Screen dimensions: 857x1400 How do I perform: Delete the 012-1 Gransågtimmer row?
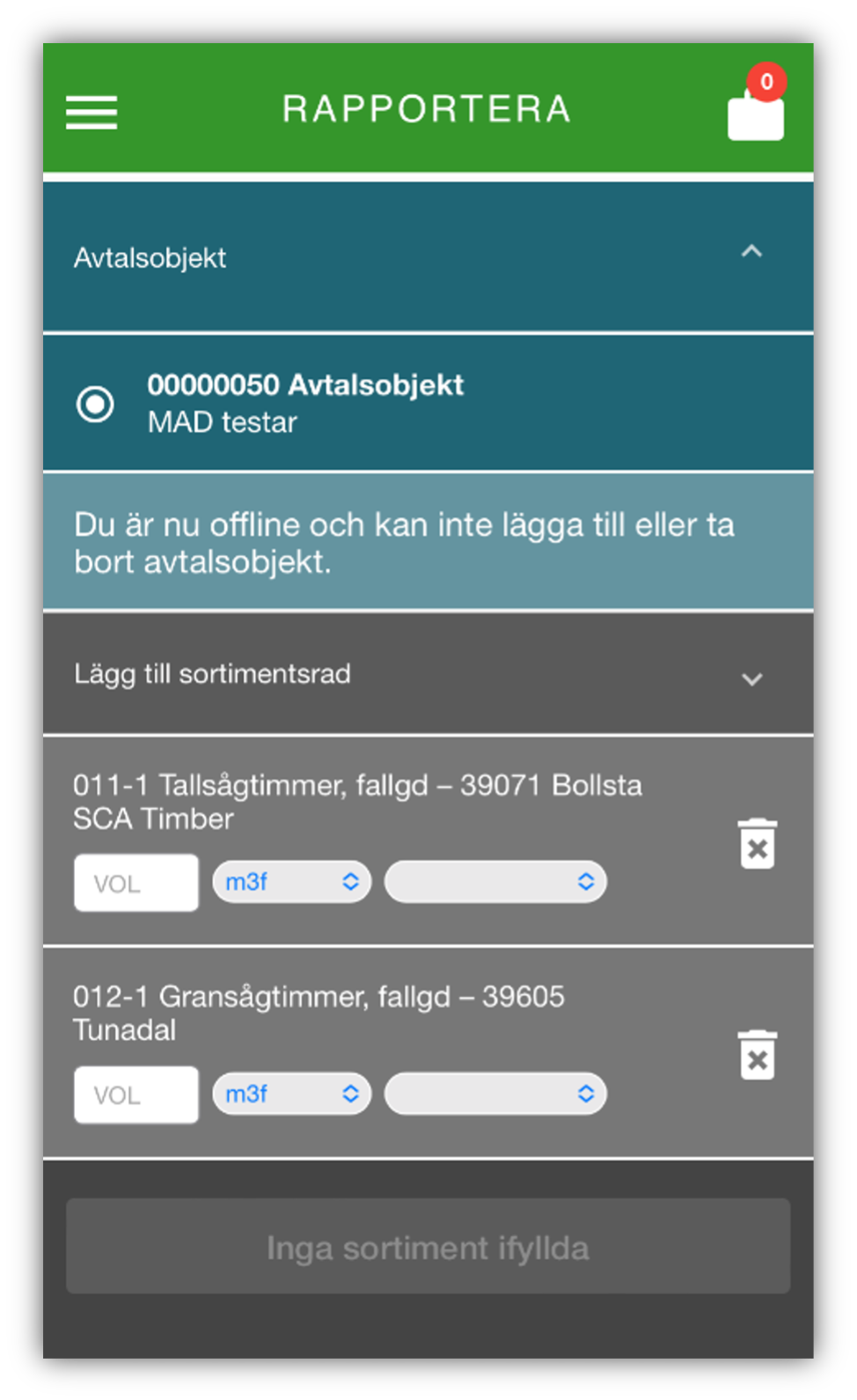click(x=757, y=1054)
